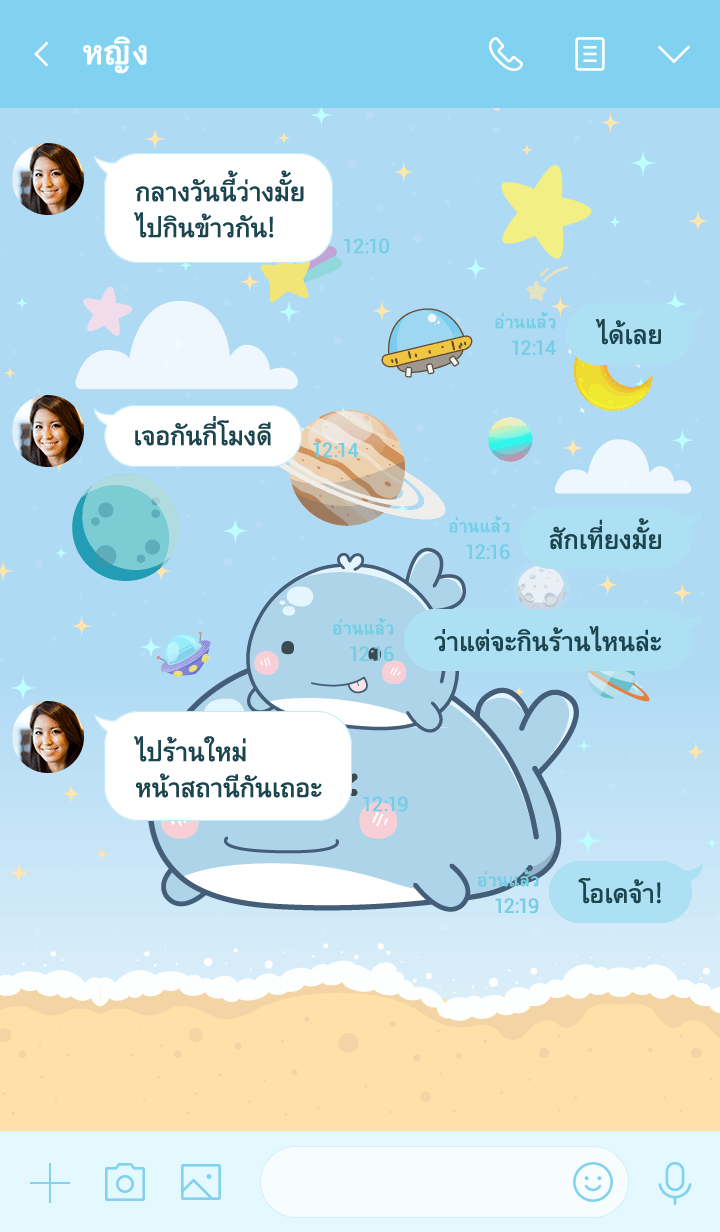
Task: Open profile photo next to ไปร้านใหม่ message
Action: coord(48,737)
